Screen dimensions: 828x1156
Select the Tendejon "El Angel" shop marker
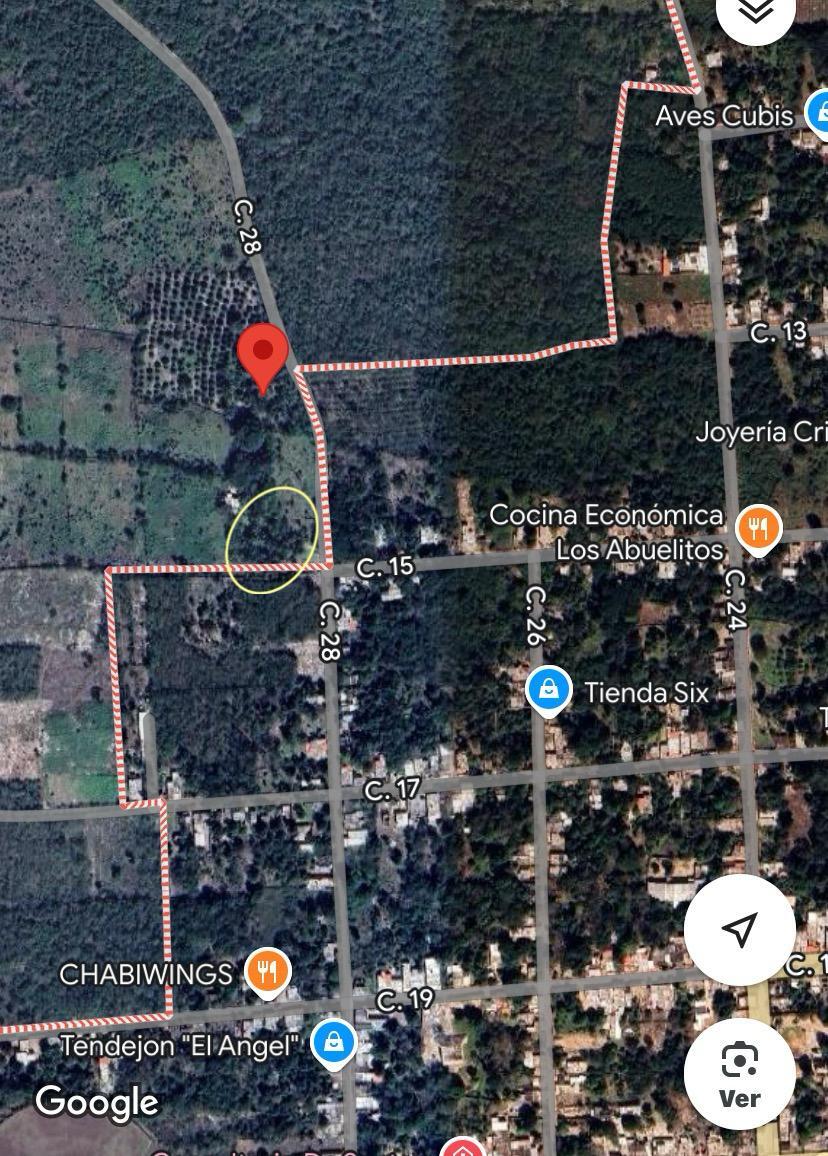pos(334,1042)
